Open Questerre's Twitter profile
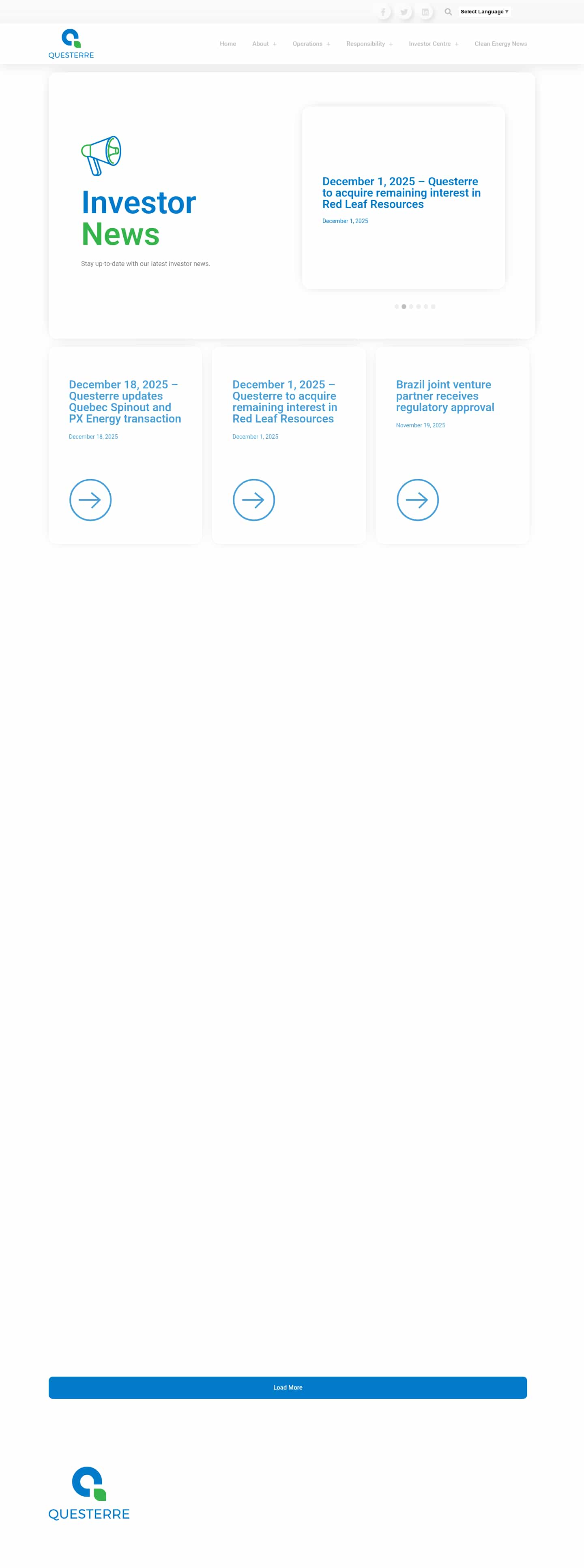Image resolution: width=584 pixels, height=1568 pixels. click(x=404, y=12)
